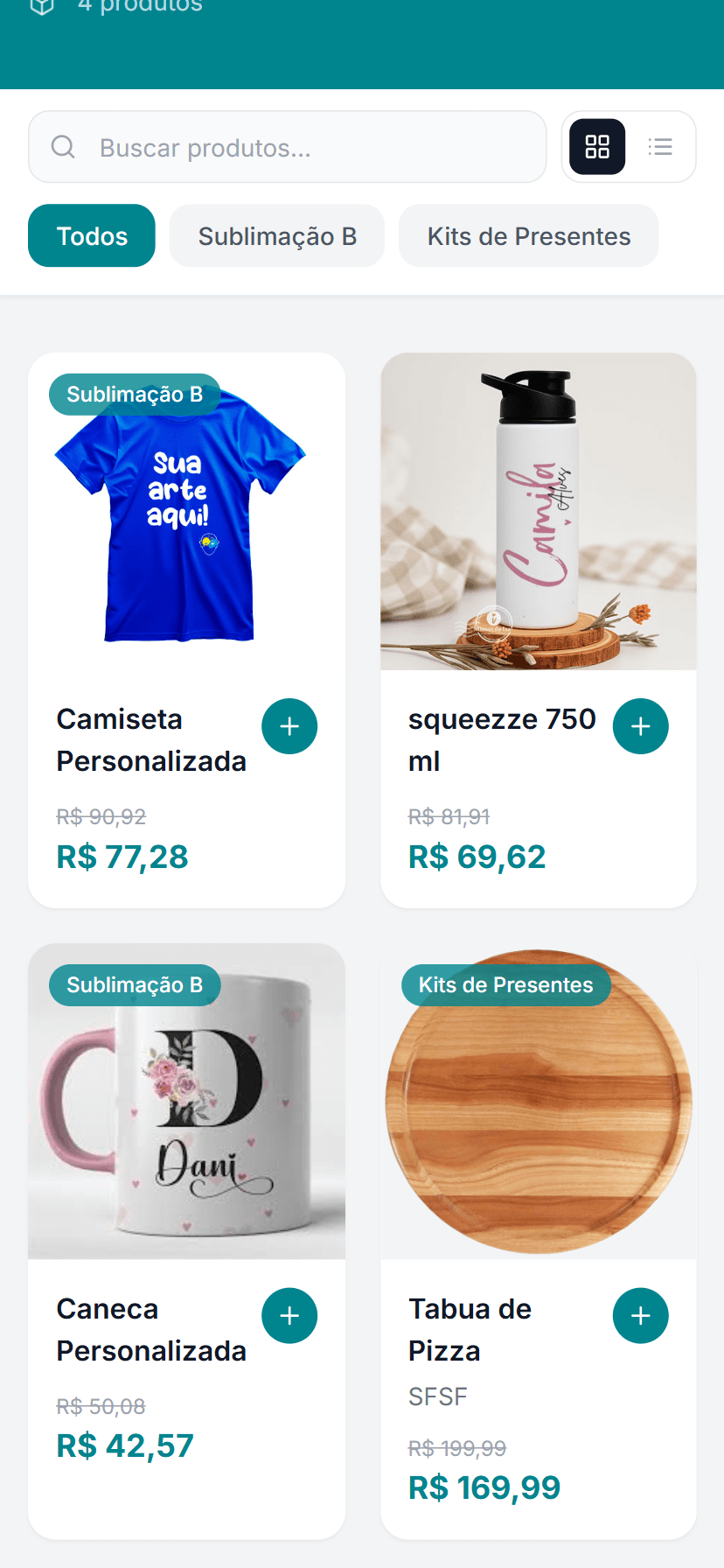724x1568 pixels.
Task: Open the Kits de Presentes category tab
Action: 528,235
